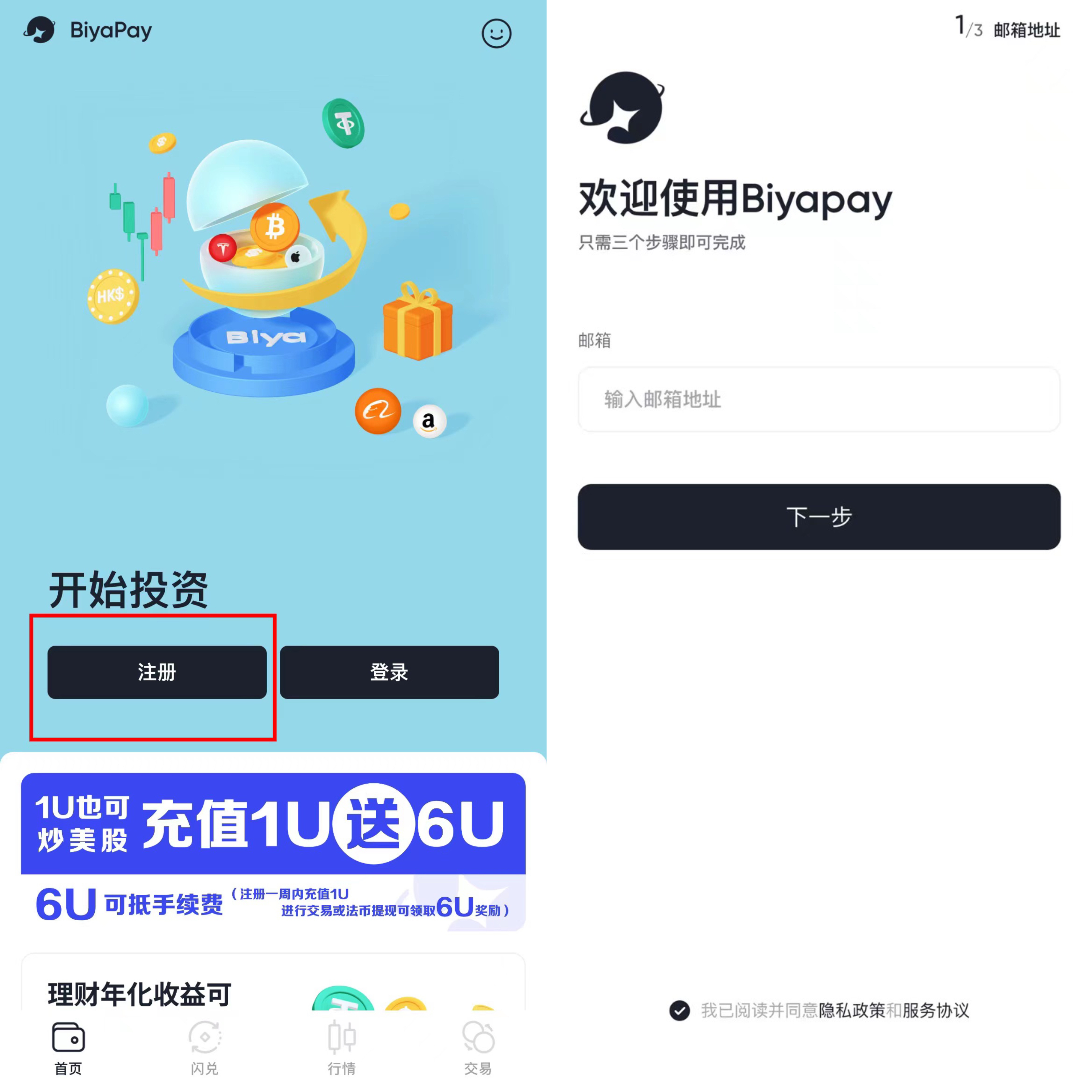1092x1092 pixels.
Task: Open the 隐私政策 privacy policy link
Action: click(x=852, y=1011)
